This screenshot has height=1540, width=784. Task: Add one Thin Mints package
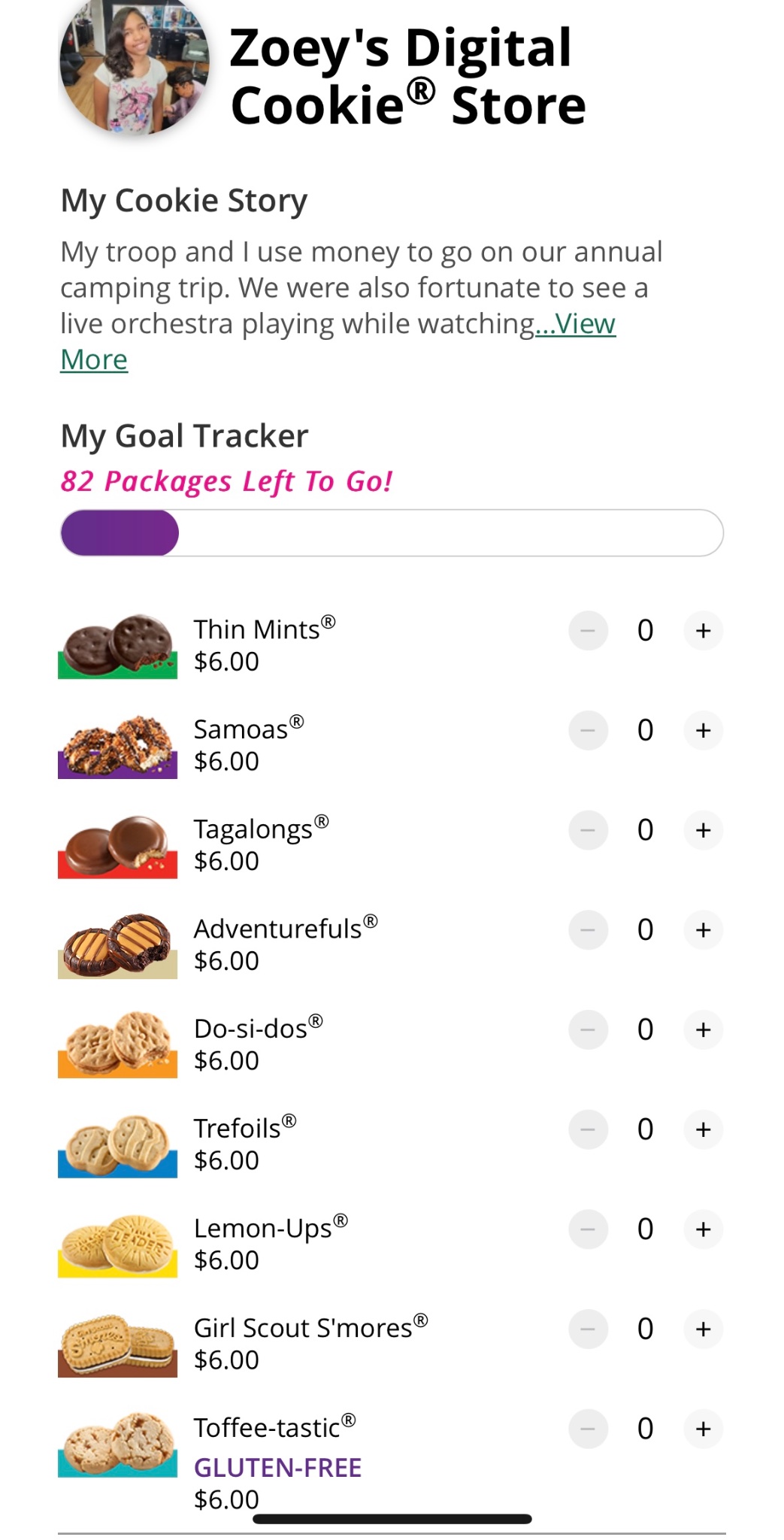pyautogui.click(x=703, y=630)
